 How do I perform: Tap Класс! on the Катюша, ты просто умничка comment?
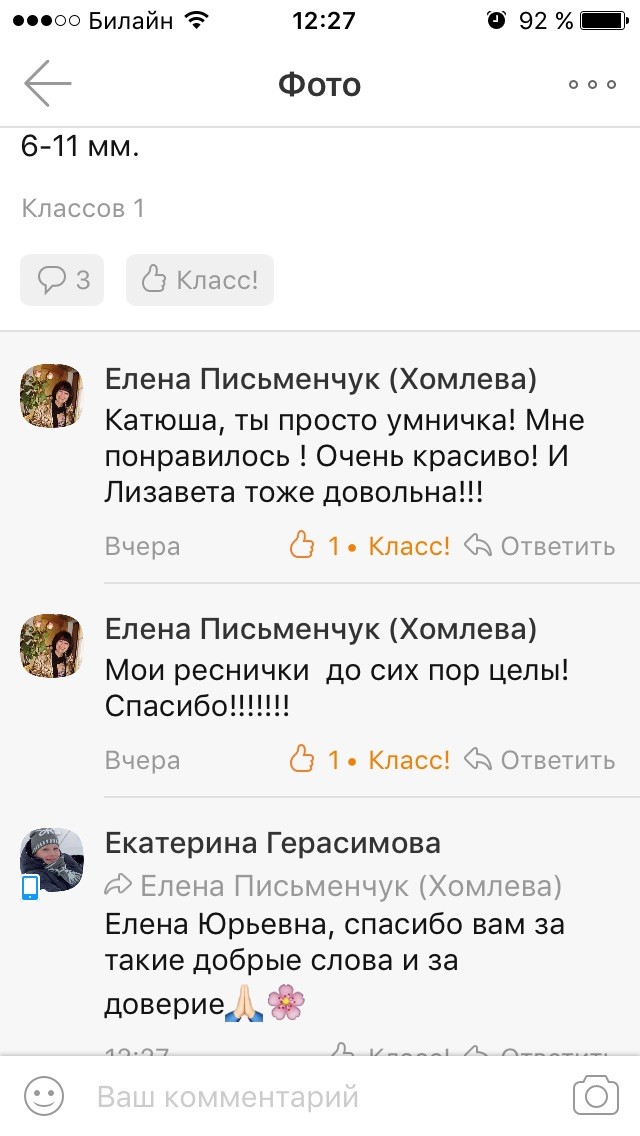[x=408, y=546]
